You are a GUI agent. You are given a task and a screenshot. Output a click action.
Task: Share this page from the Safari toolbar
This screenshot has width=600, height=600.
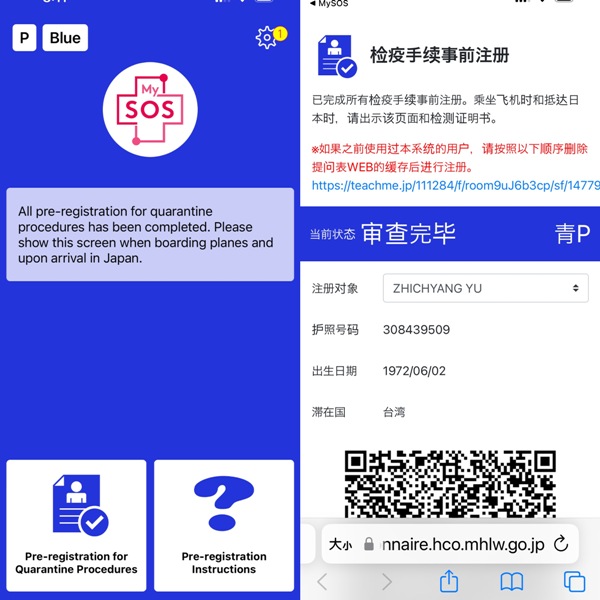[x=449, y=581]
